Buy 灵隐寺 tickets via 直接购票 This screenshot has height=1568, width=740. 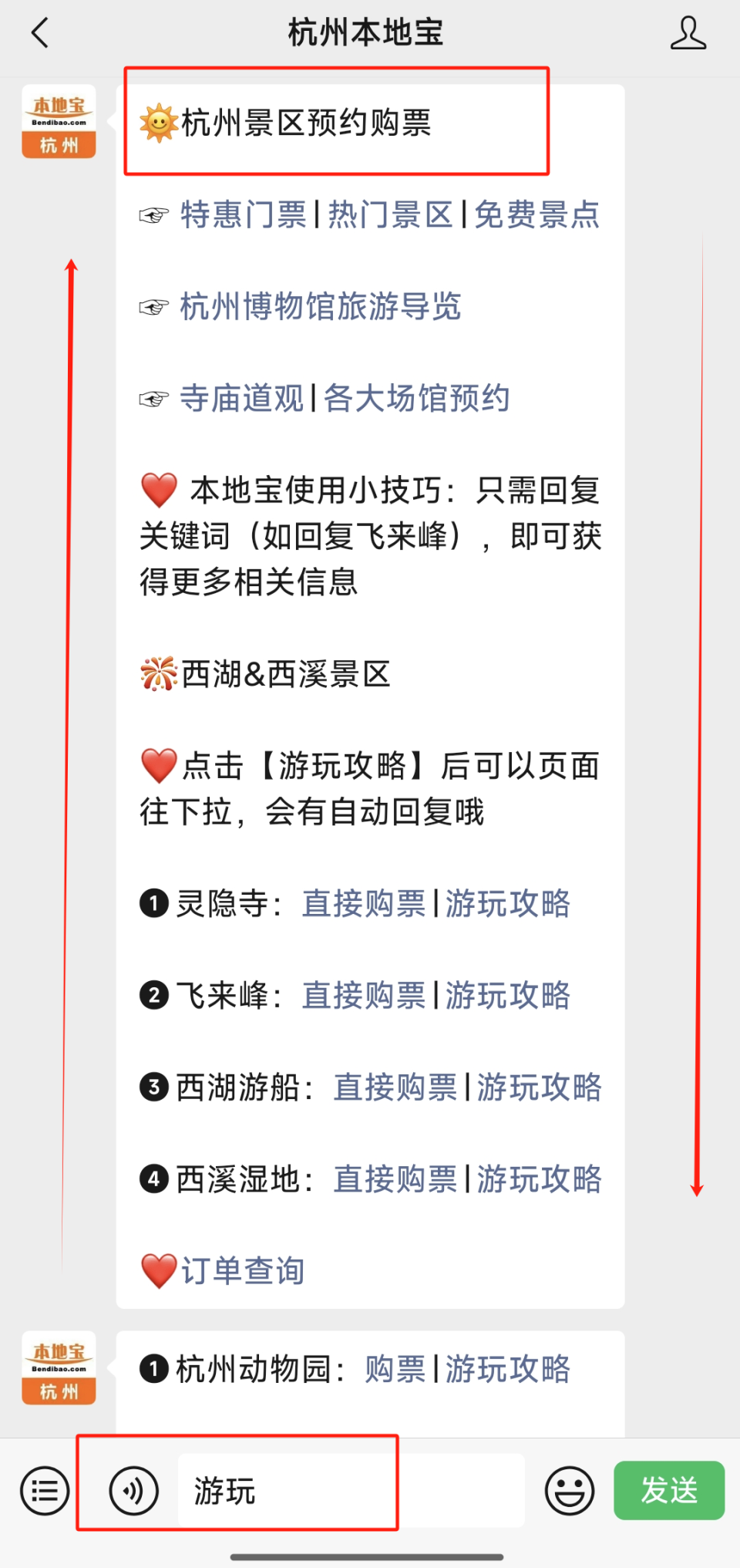(x=364, y=904)
